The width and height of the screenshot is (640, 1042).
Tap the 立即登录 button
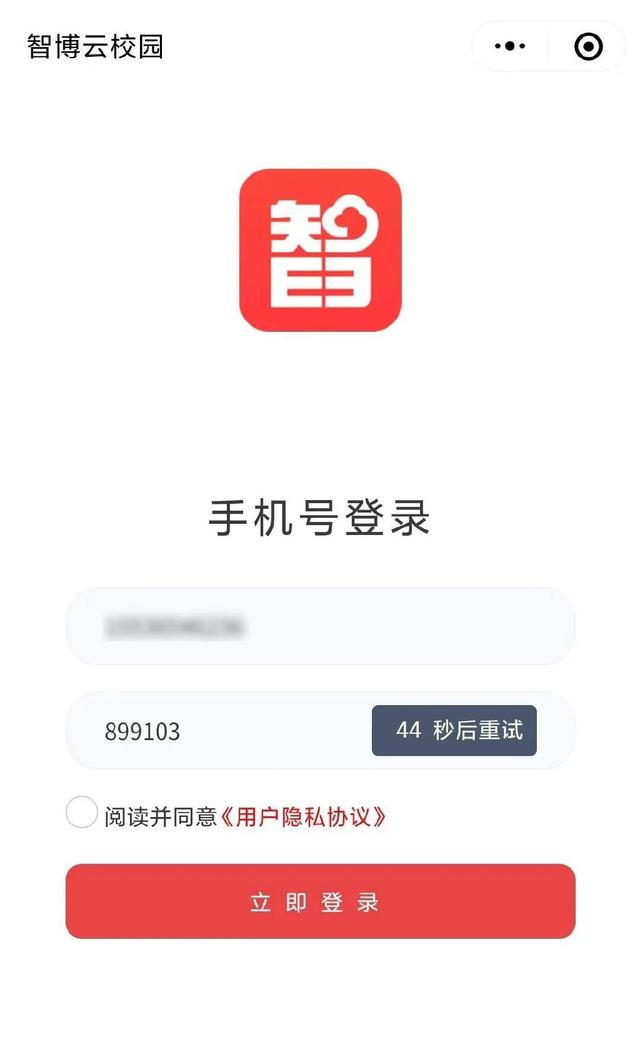(320, 902)
